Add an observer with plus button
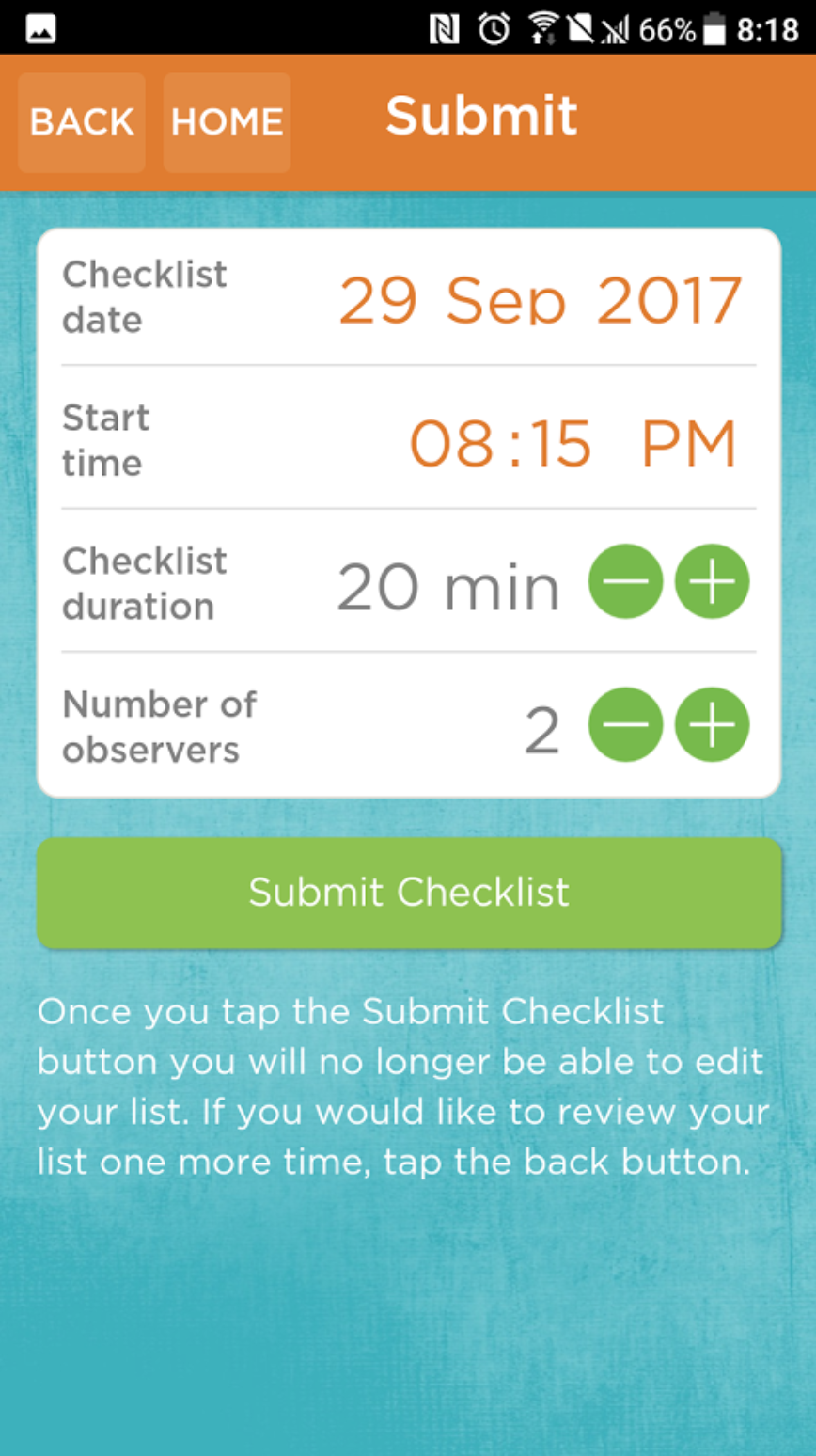This screenshot has height=1456, width=816. [713, 724]
